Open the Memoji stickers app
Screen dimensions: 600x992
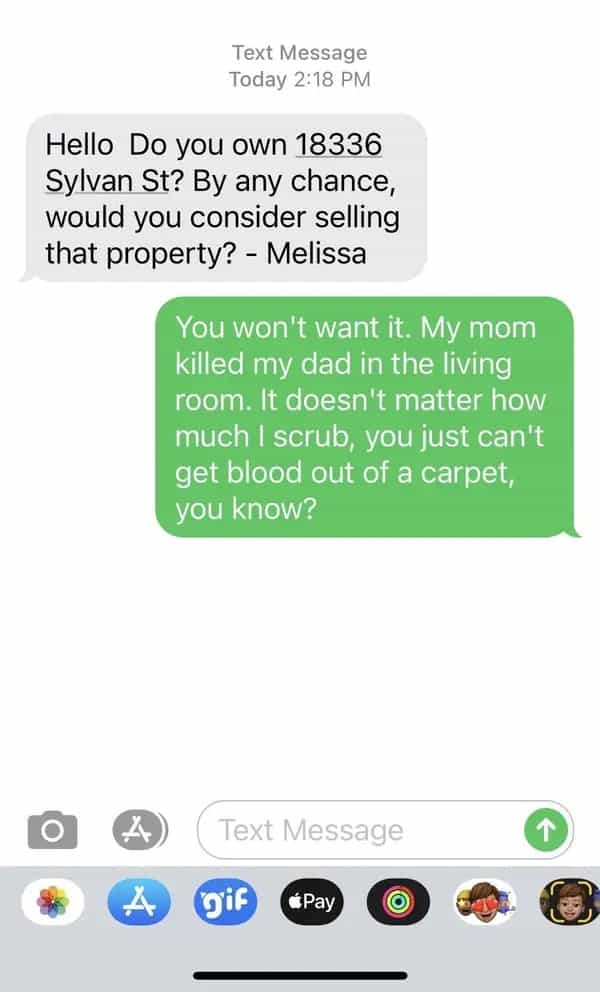click(484, 902)
